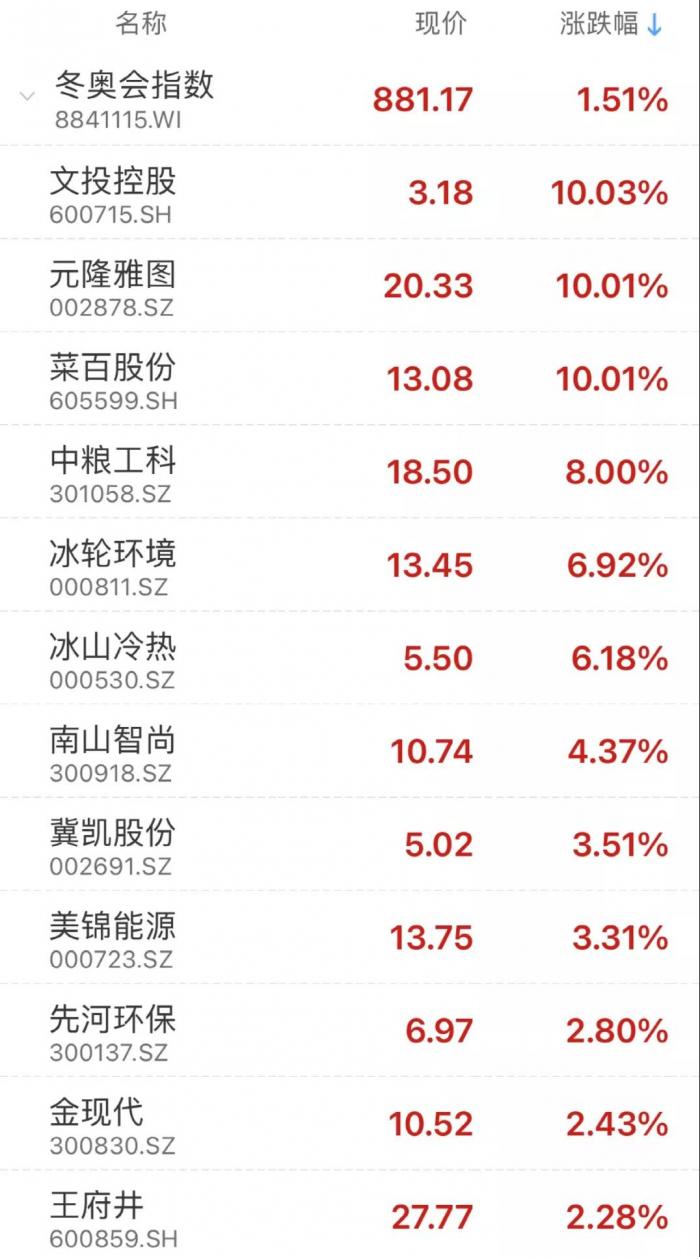Open 美锦能源 stock details

click(x=350, y=937)
